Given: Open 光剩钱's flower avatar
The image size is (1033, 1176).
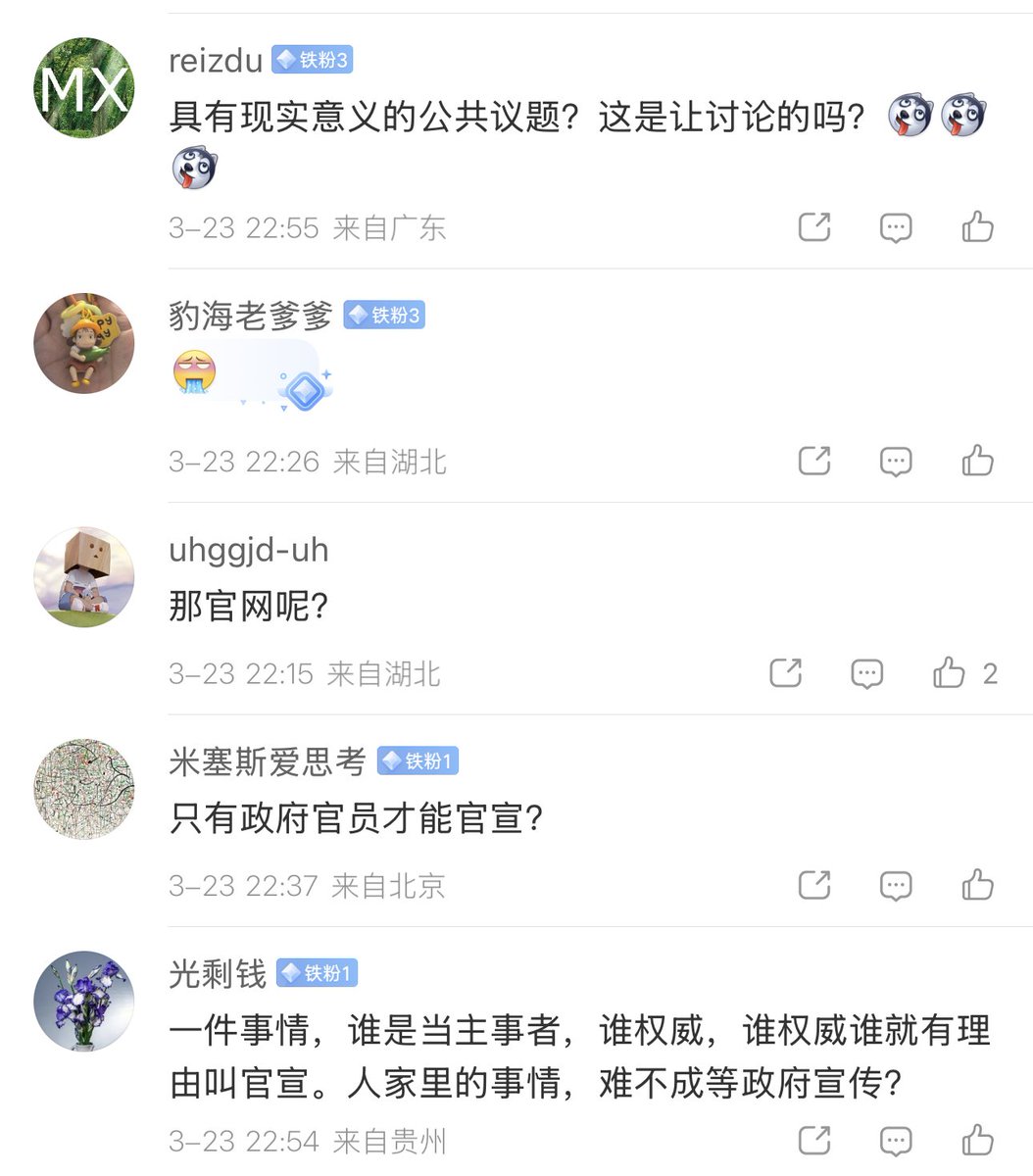Looking at the screenshot, I should (83, 1001).
